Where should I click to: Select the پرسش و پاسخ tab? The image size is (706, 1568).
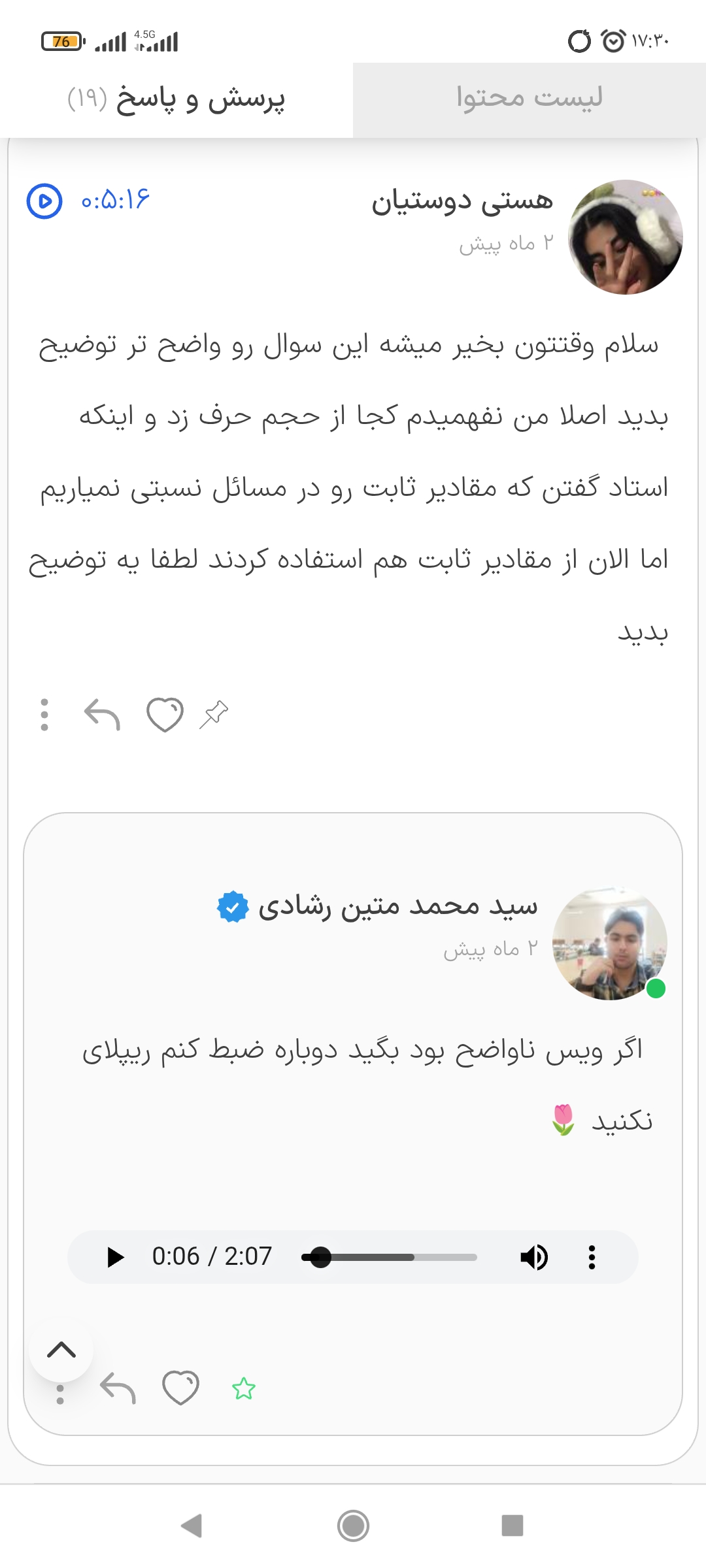coord(176,98)
